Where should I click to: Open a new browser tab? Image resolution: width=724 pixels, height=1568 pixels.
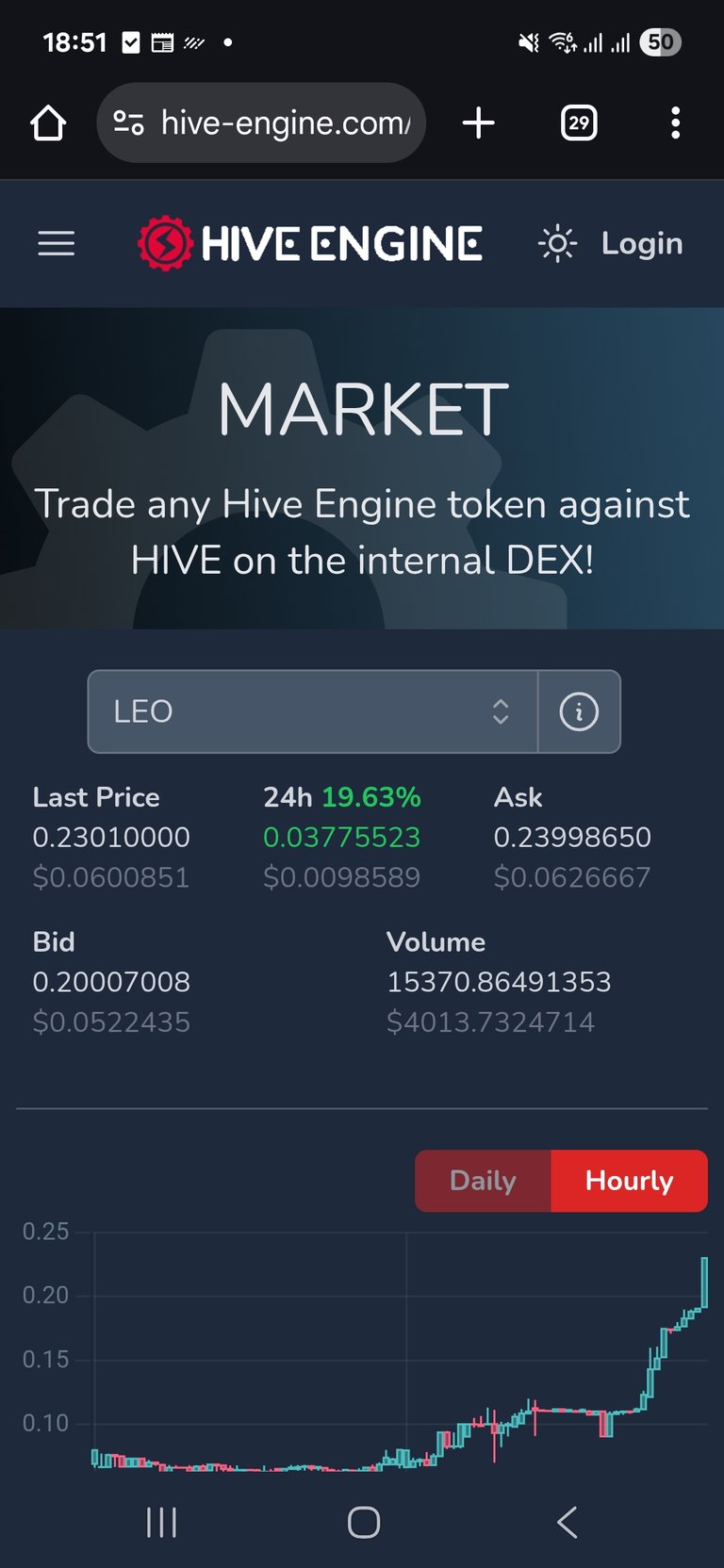[x=479, y=122]
